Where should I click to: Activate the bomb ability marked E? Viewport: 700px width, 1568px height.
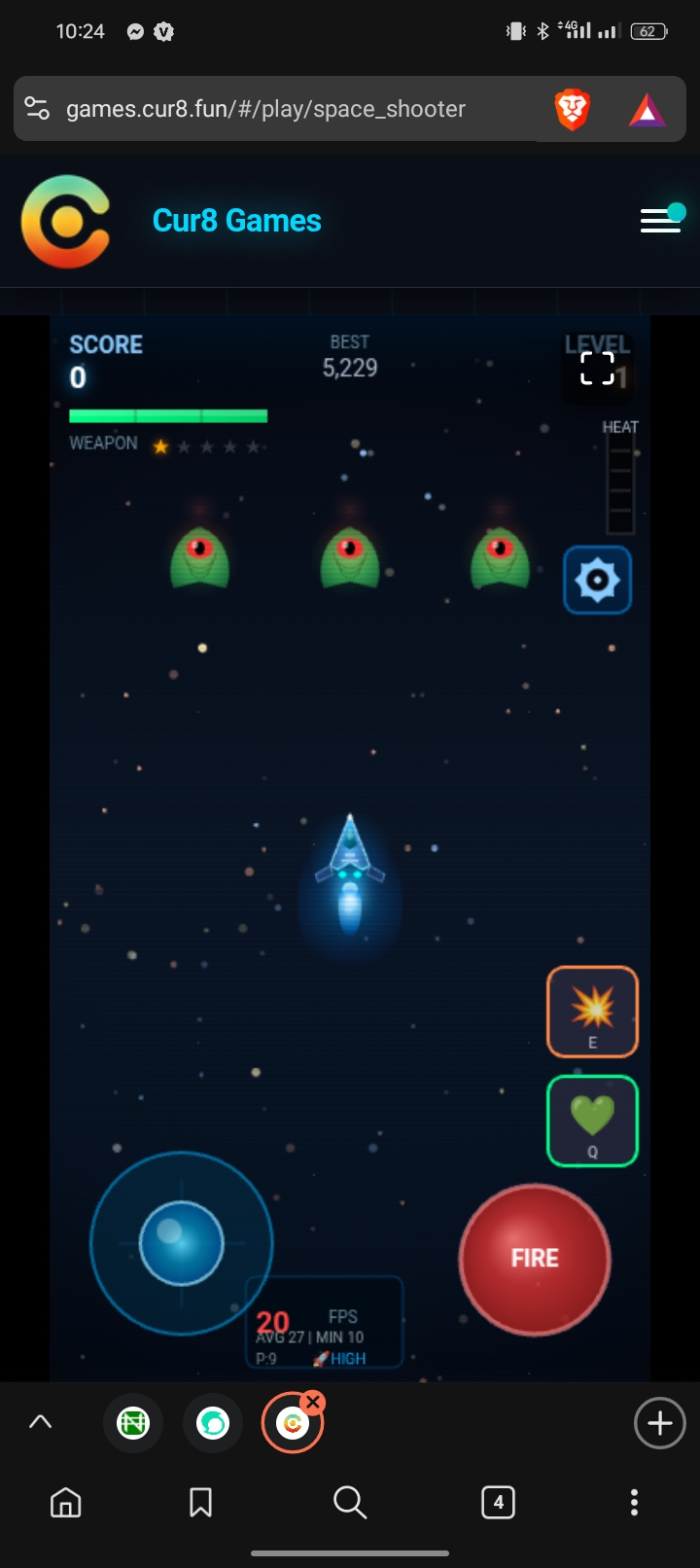tap(593, 1012)
